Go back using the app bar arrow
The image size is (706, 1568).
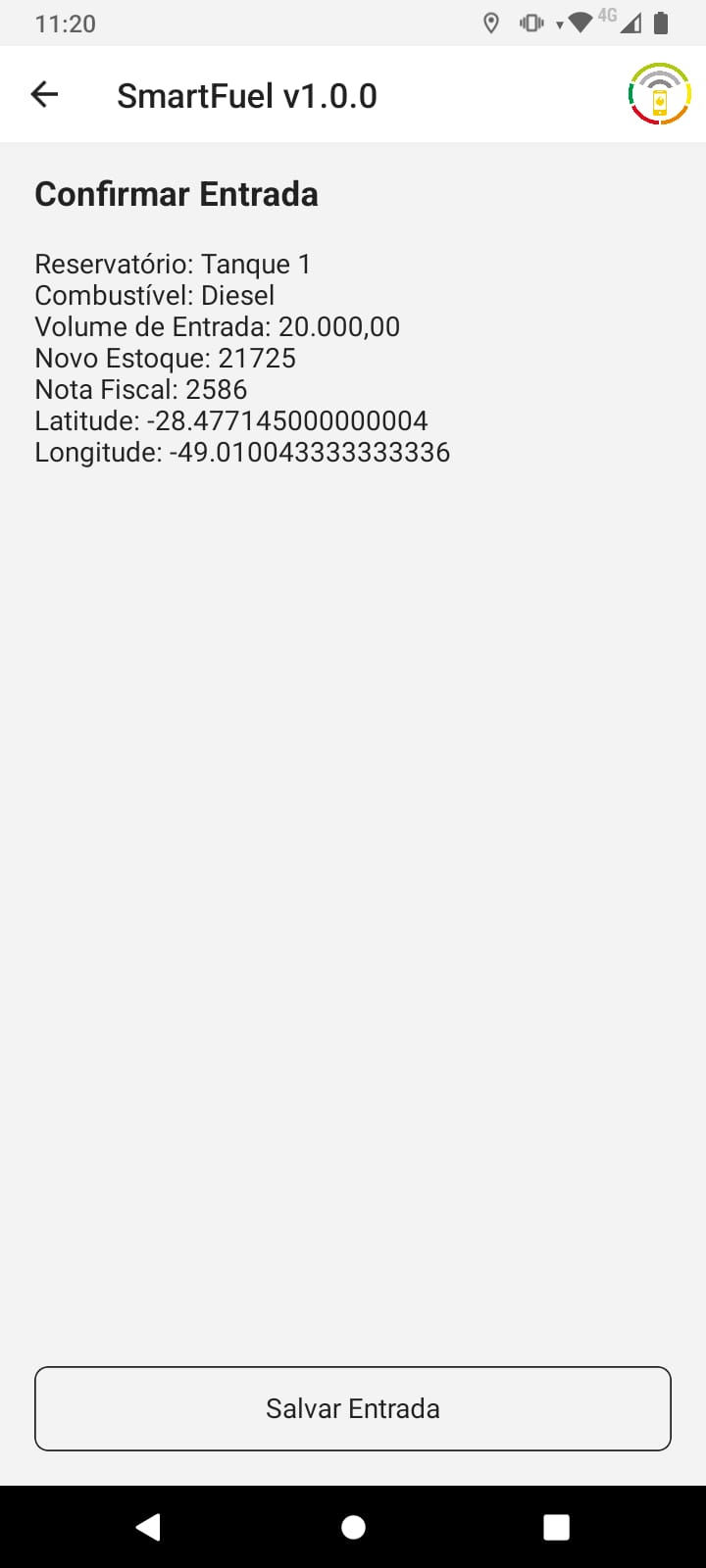point(45,95)
